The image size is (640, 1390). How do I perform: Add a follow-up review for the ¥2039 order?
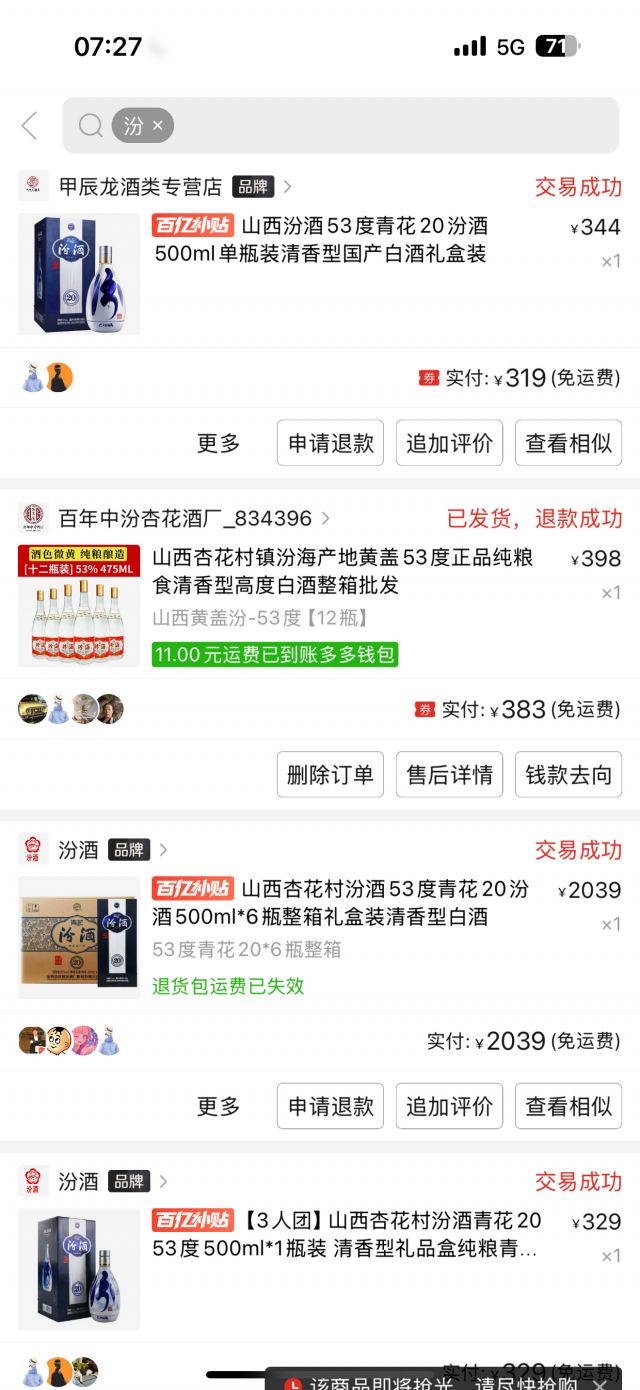click(x=449, y=1106)
